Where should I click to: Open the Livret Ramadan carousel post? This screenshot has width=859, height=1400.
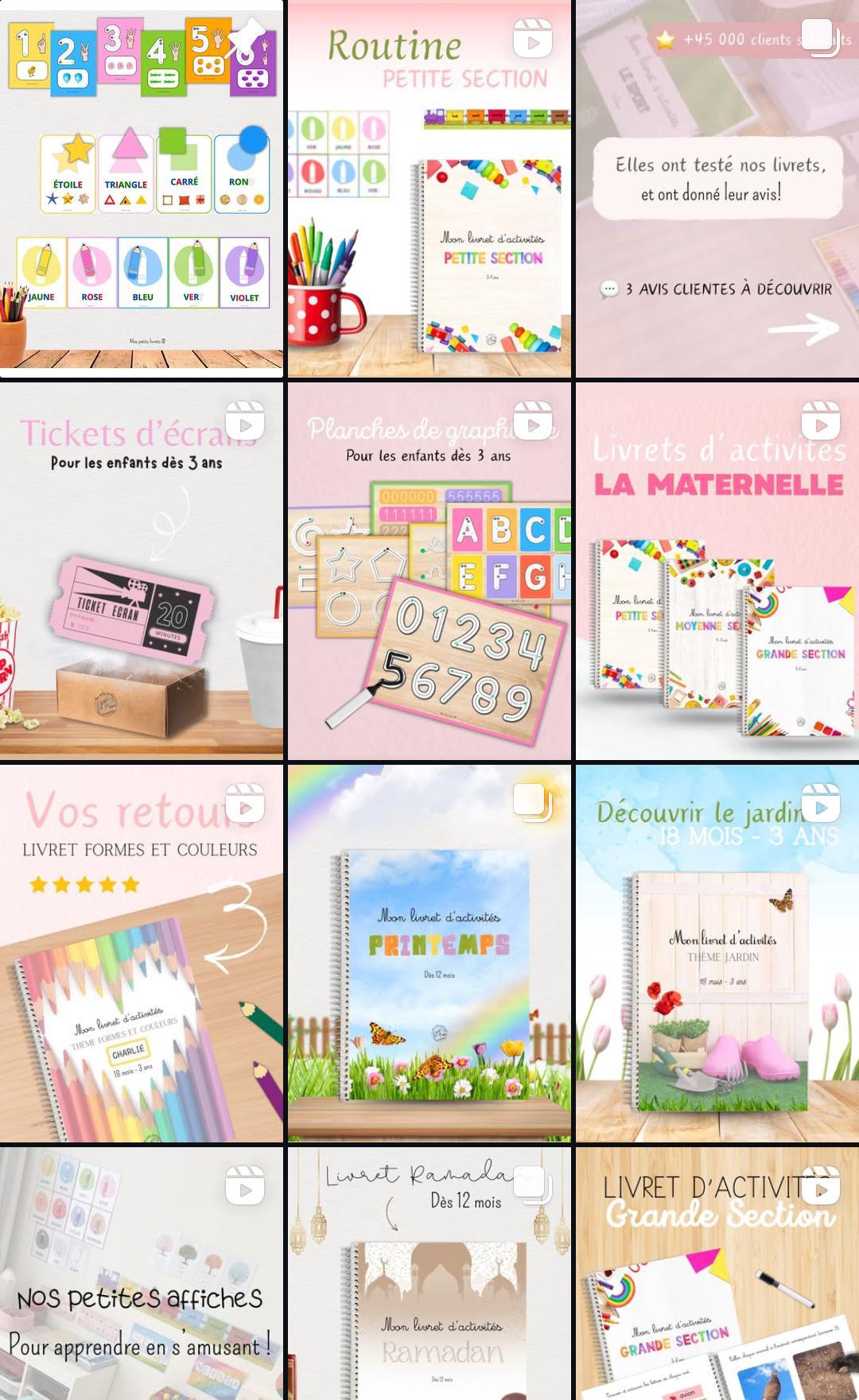pyautogui.click(x=429, y=1272)
